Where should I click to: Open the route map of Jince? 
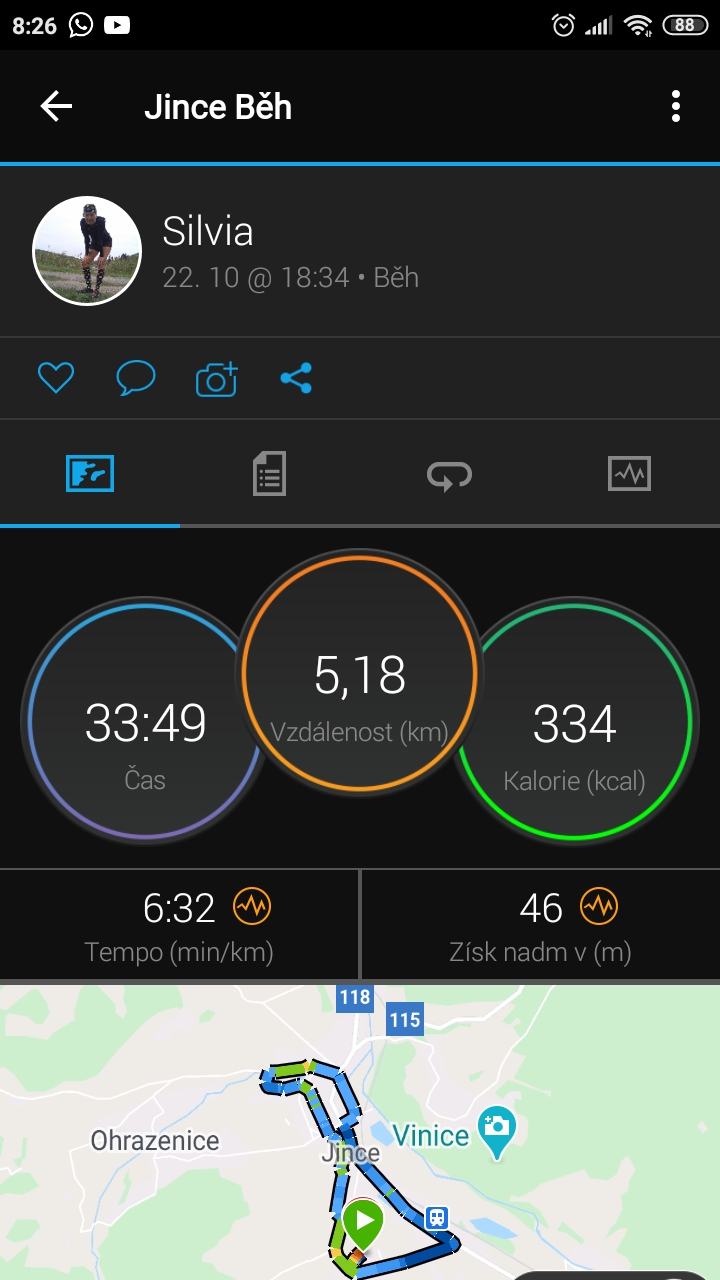[x=360, y=1130]
